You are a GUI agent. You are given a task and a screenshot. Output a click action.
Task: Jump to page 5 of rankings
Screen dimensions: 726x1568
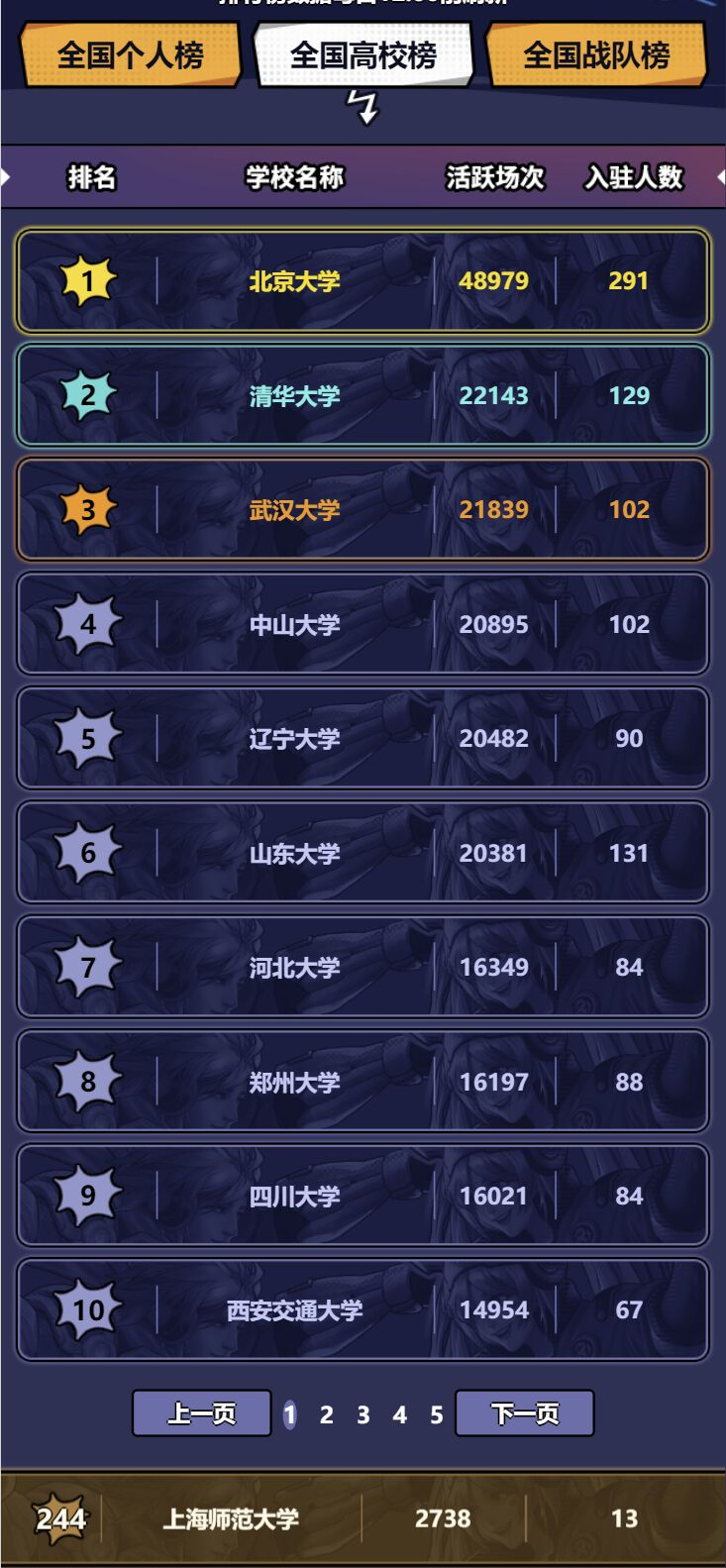pyautogui.click(x=436, y=1415)
